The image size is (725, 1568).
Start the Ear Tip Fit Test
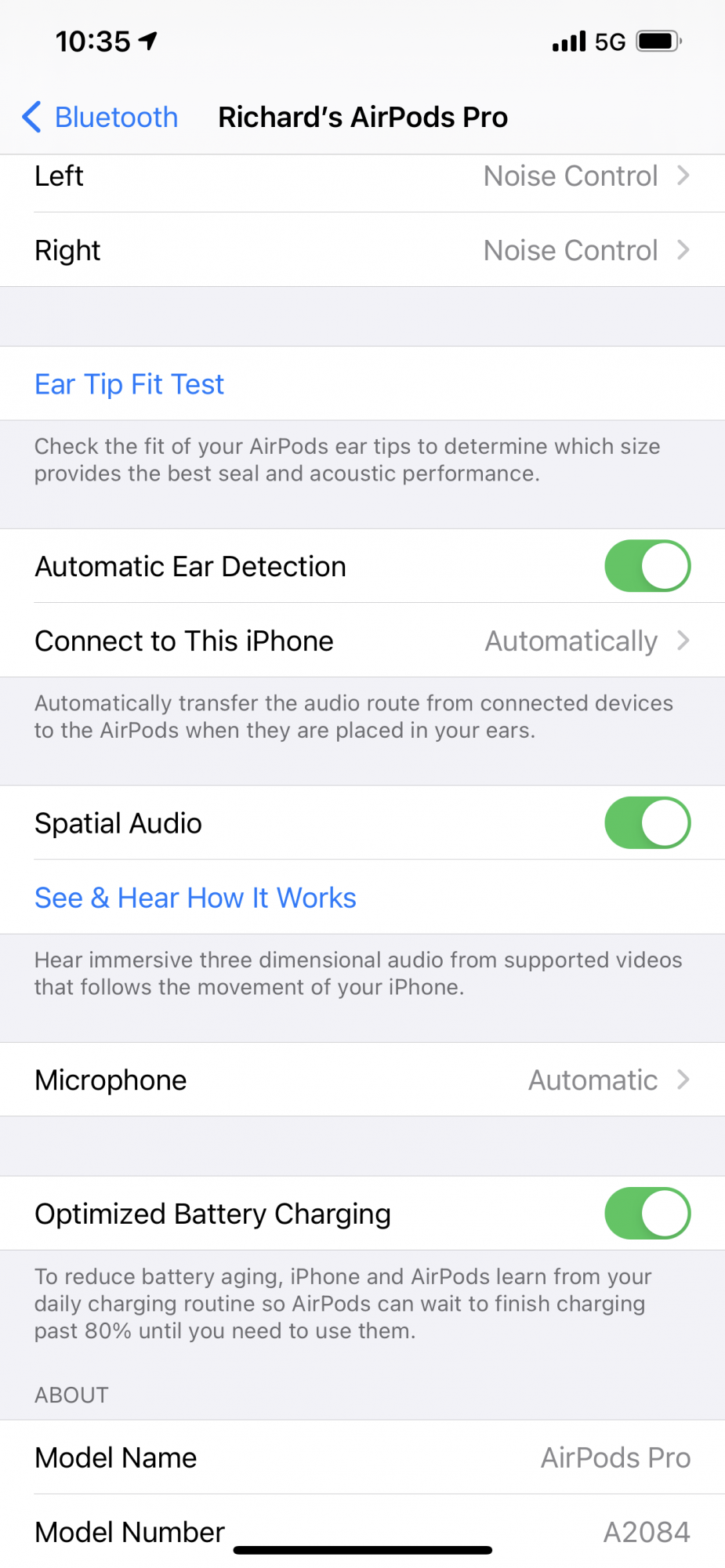pos(129,384)
